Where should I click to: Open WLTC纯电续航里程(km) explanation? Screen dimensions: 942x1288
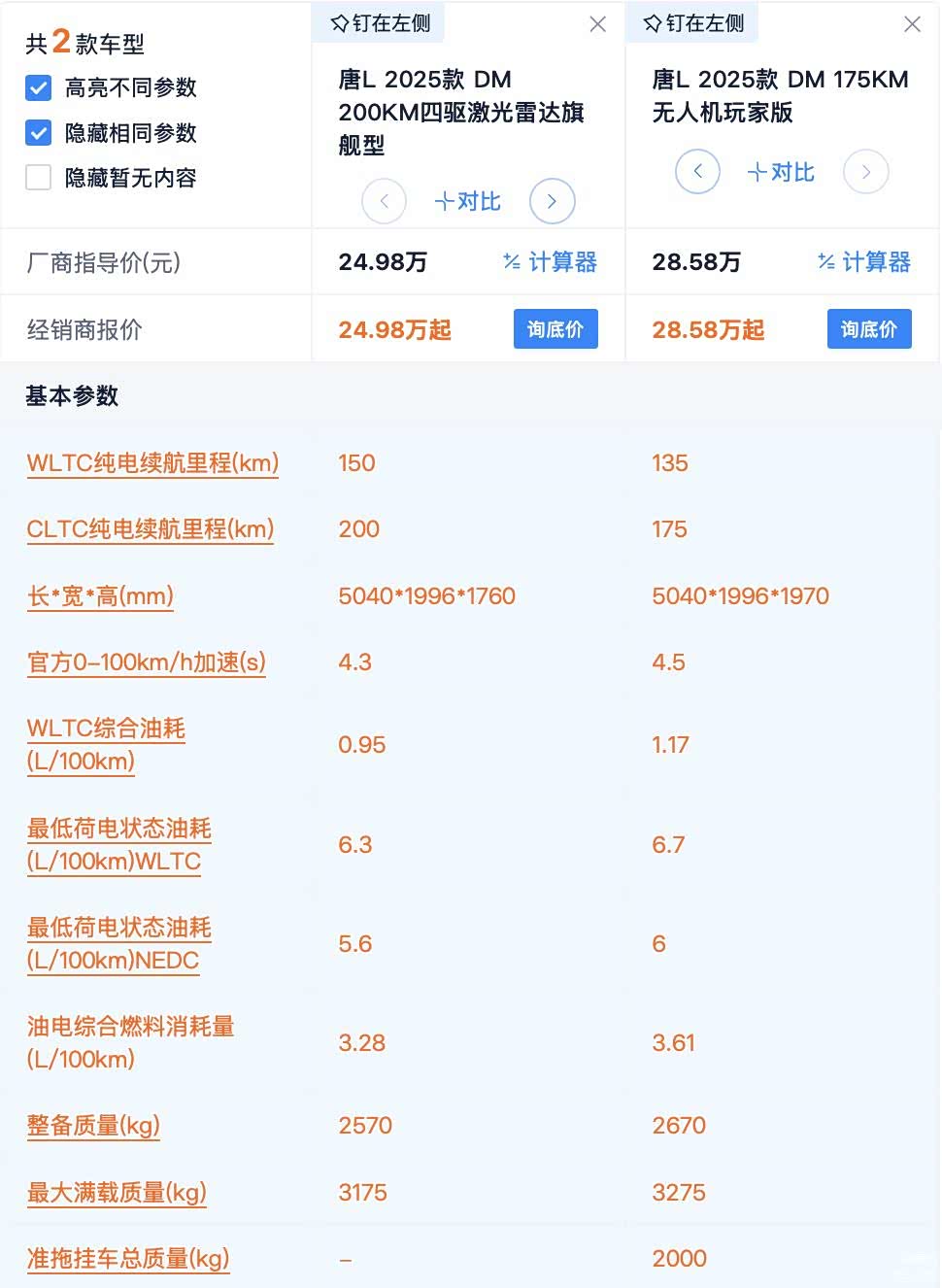tap(152, 463)
